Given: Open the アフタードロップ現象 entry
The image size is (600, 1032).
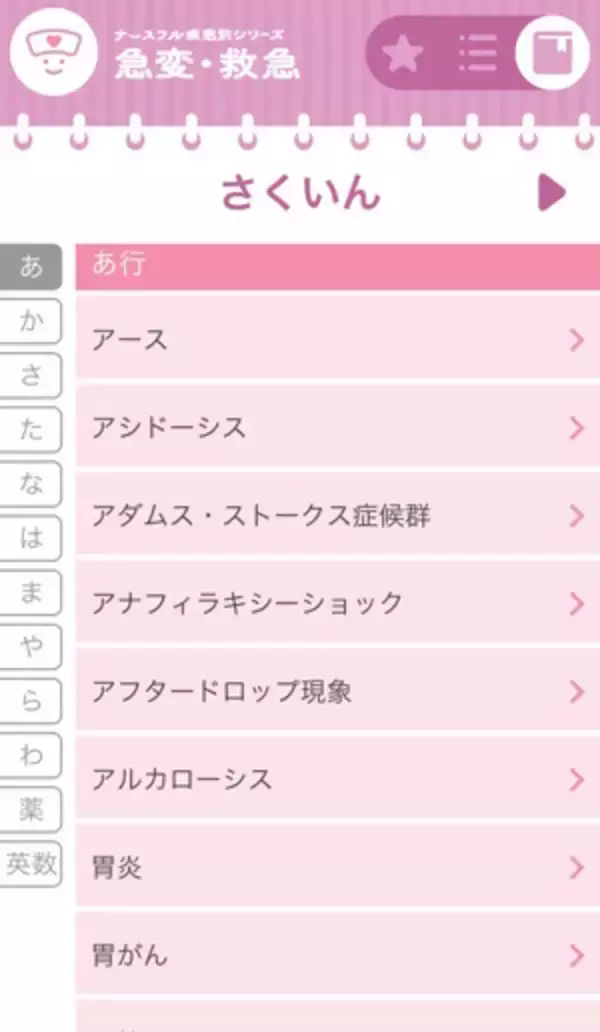Looking at the screenshot, I should (x=337, y=691).
